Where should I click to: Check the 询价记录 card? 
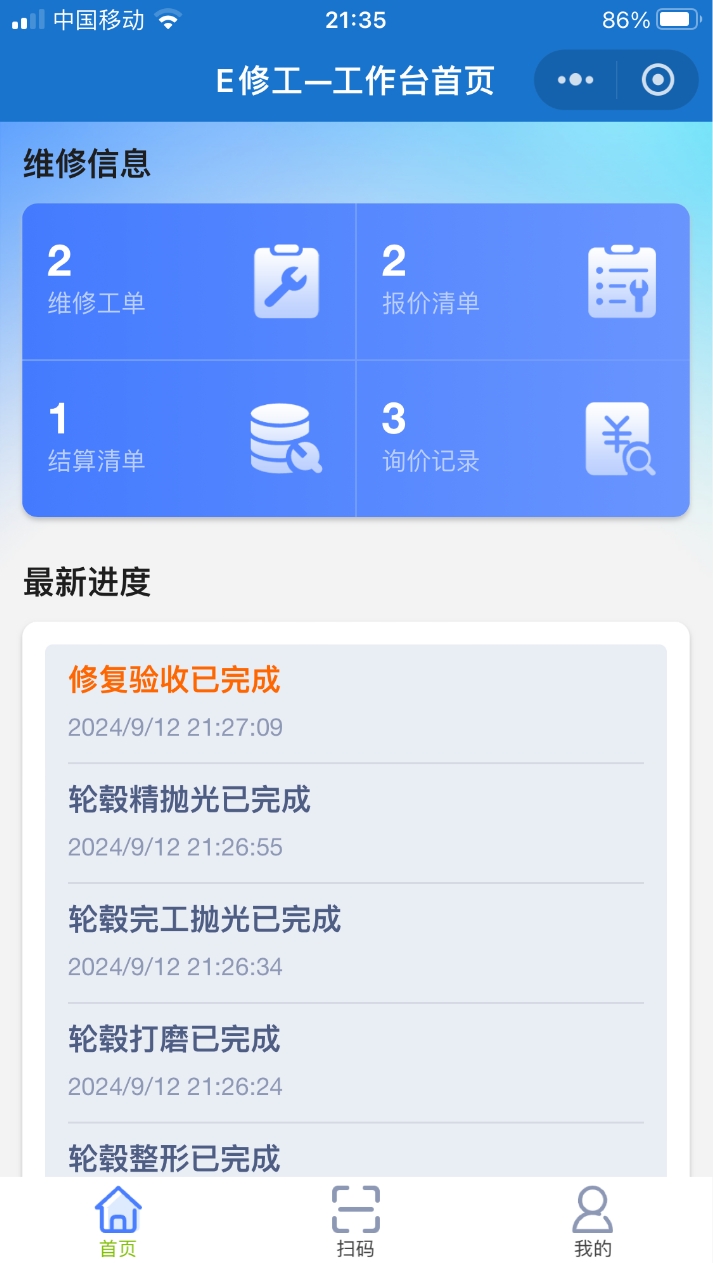[x=522, y=438]
